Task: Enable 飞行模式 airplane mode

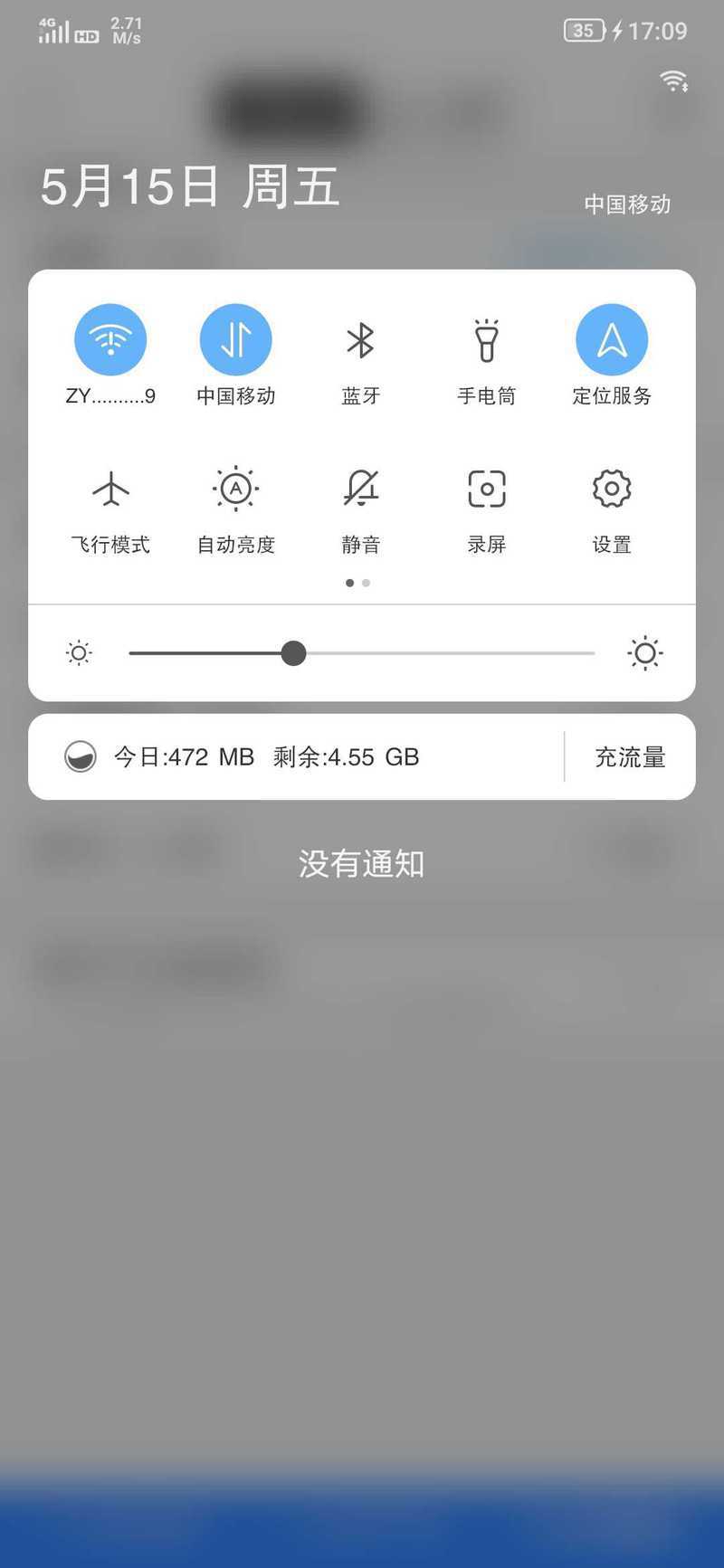Action: point(110,489)
